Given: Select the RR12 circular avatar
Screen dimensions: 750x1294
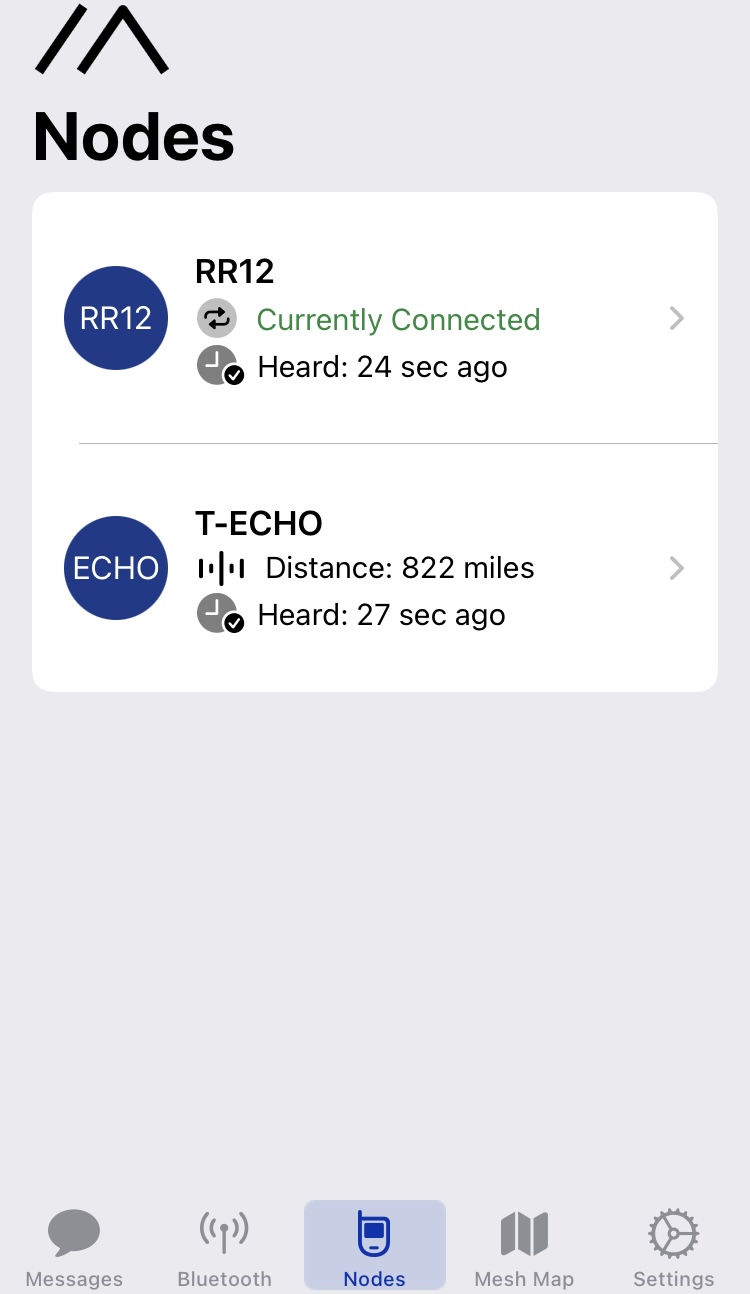Looking at the screenshot, I should point(115,317).
